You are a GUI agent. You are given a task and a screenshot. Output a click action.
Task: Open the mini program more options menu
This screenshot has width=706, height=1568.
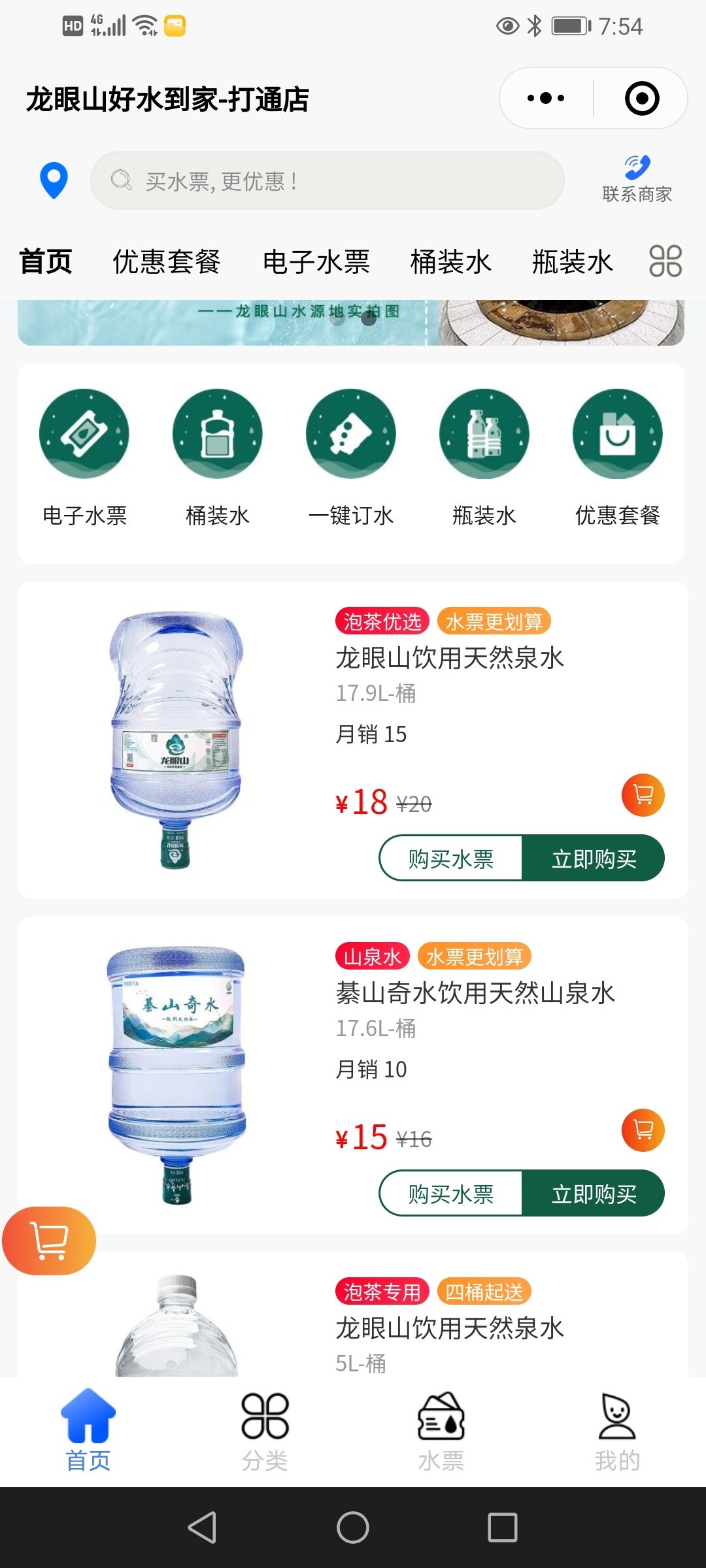tap(546, 98)
